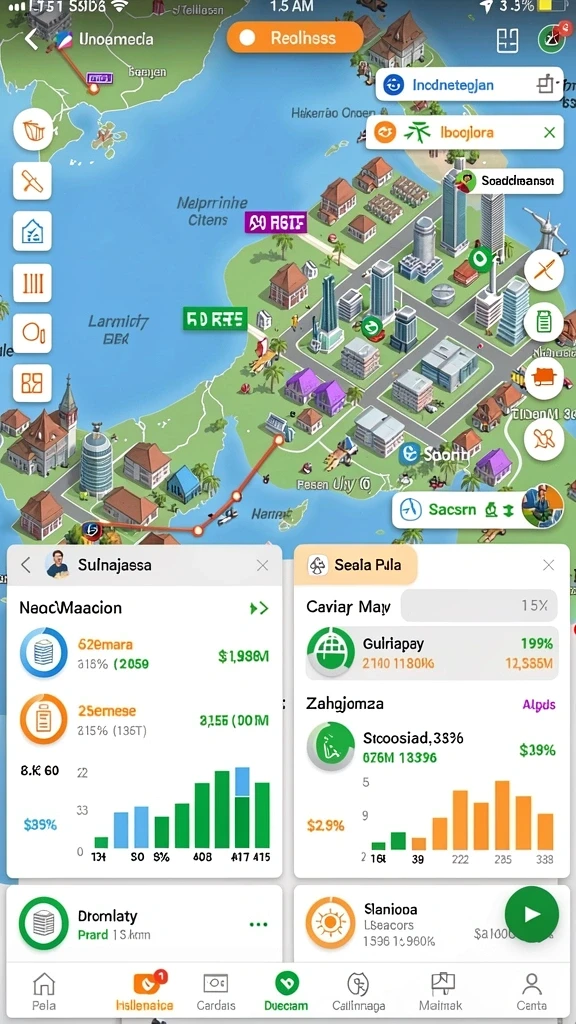Go back using the top-left arrow
The height and width of the screenshot is (1024, 576).
pyautogui.click(x=31, y=39)
